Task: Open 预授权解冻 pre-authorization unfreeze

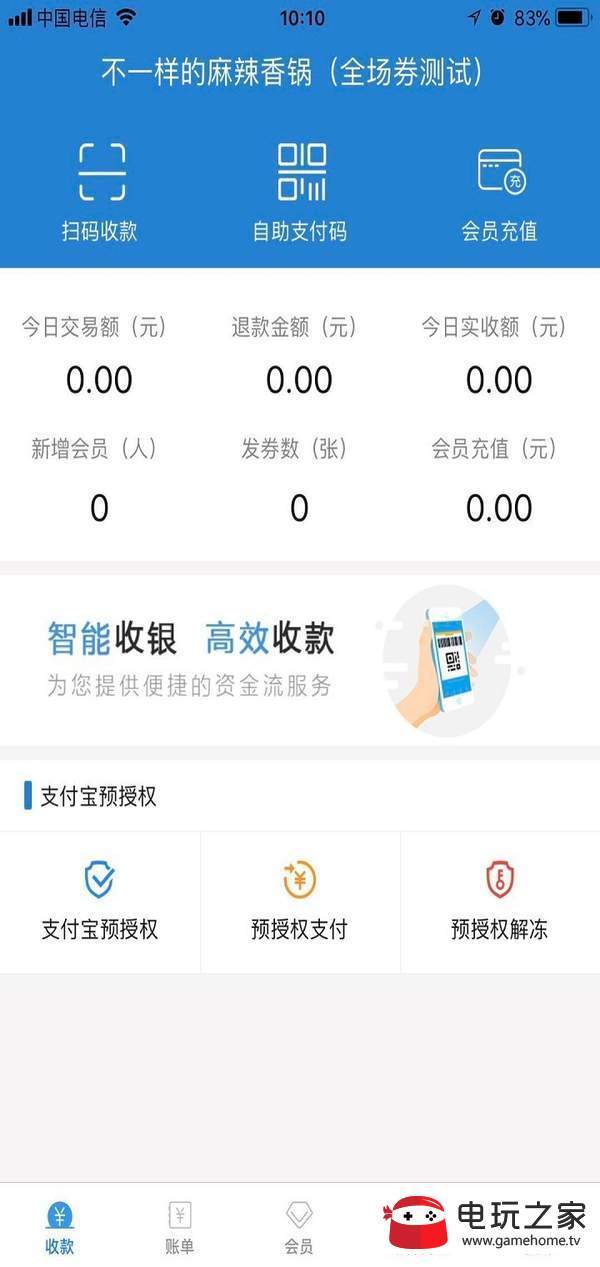Action: (x=499, y=902)
